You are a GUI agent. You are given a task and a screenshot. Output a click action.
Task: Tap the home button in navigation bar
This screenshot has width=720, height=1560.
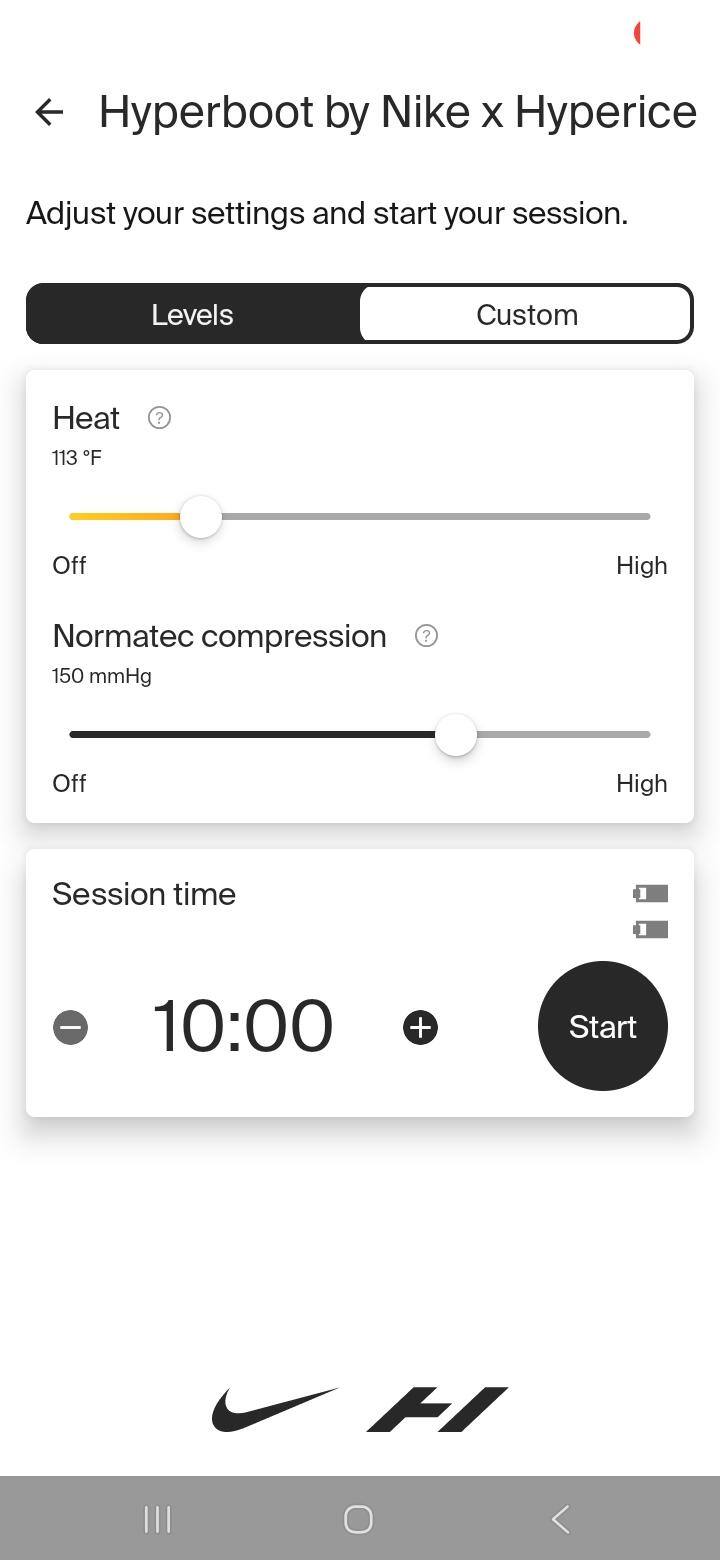point(357,1518)
